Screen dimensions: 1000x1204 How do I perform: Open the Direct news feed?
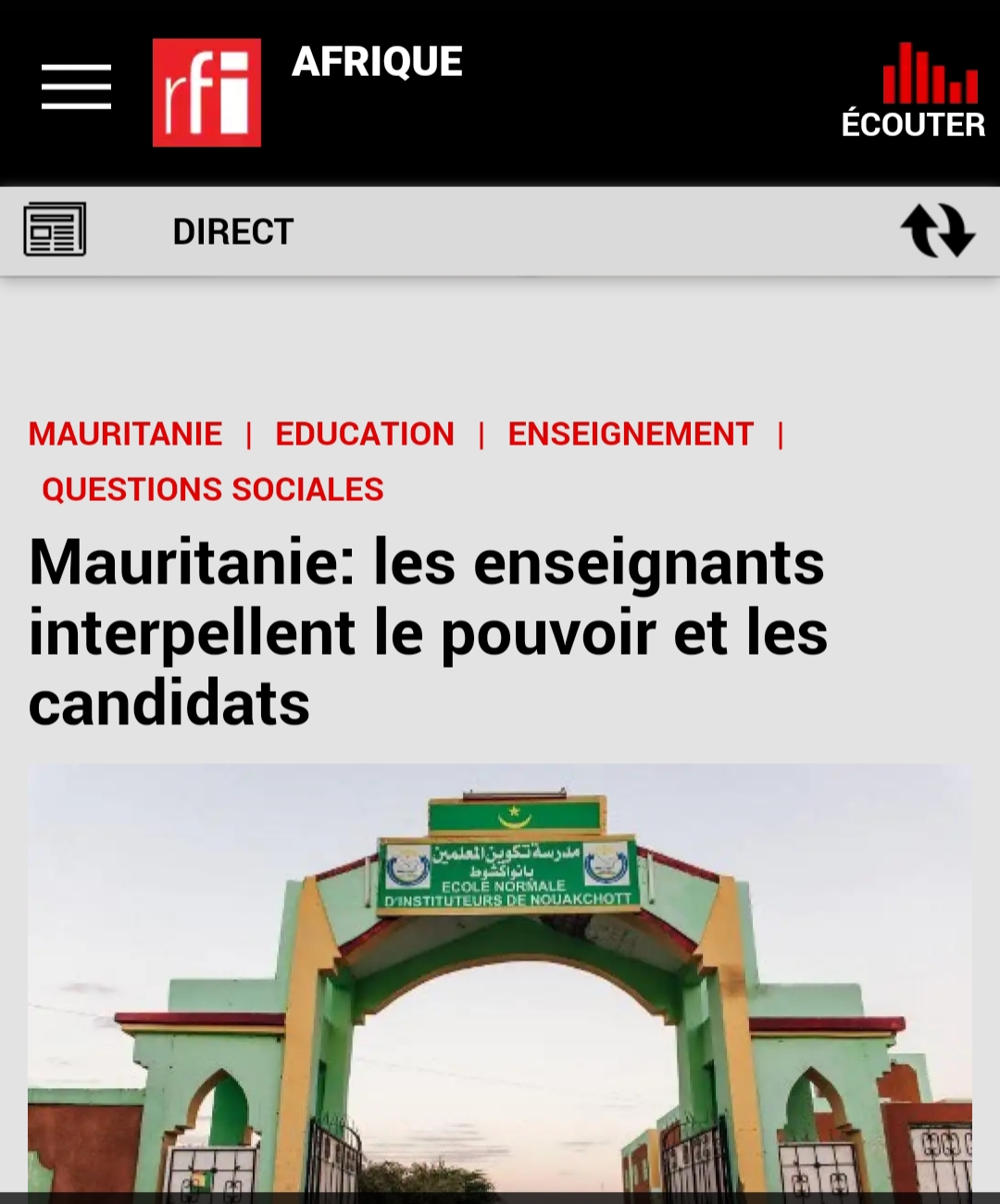click(x=232, y=232)
